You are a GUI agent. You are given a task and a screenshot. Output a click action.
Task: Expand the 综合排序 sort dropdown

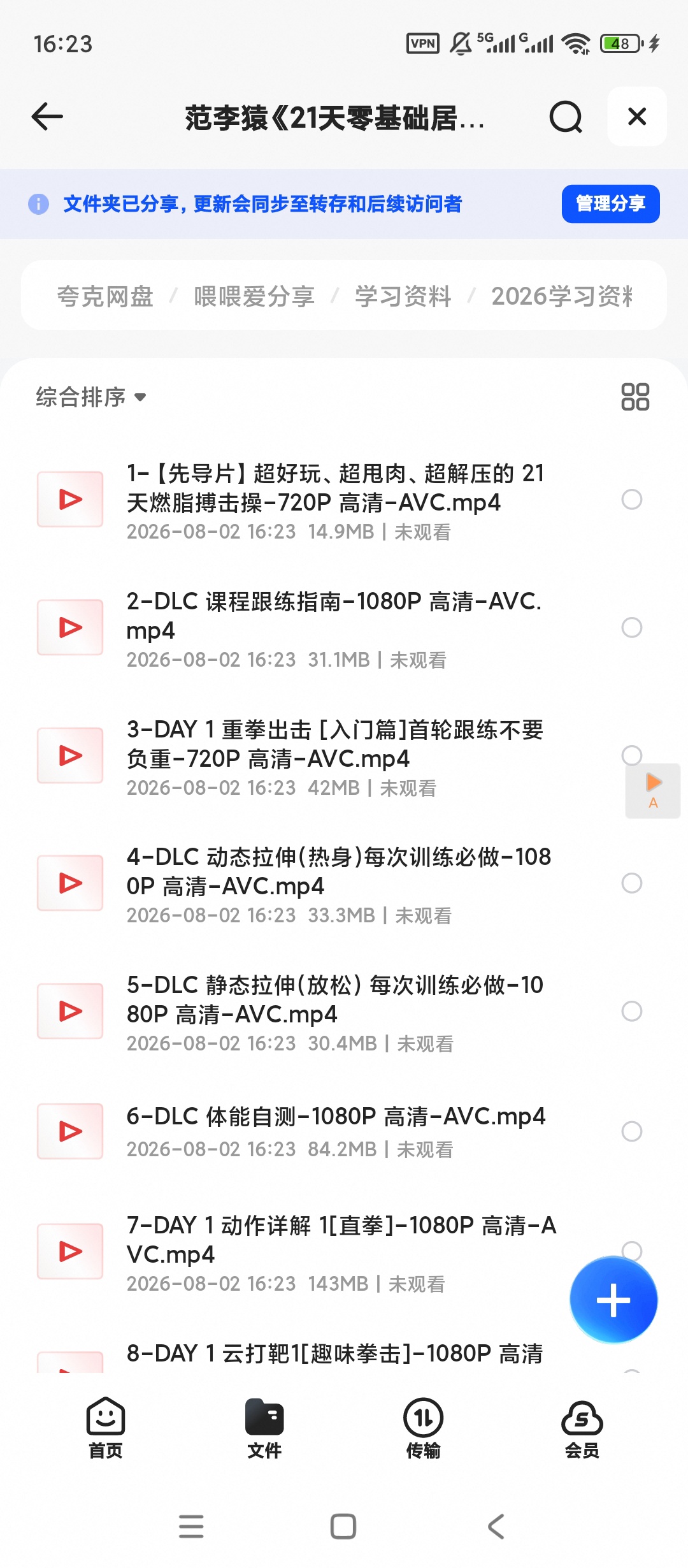91,397
